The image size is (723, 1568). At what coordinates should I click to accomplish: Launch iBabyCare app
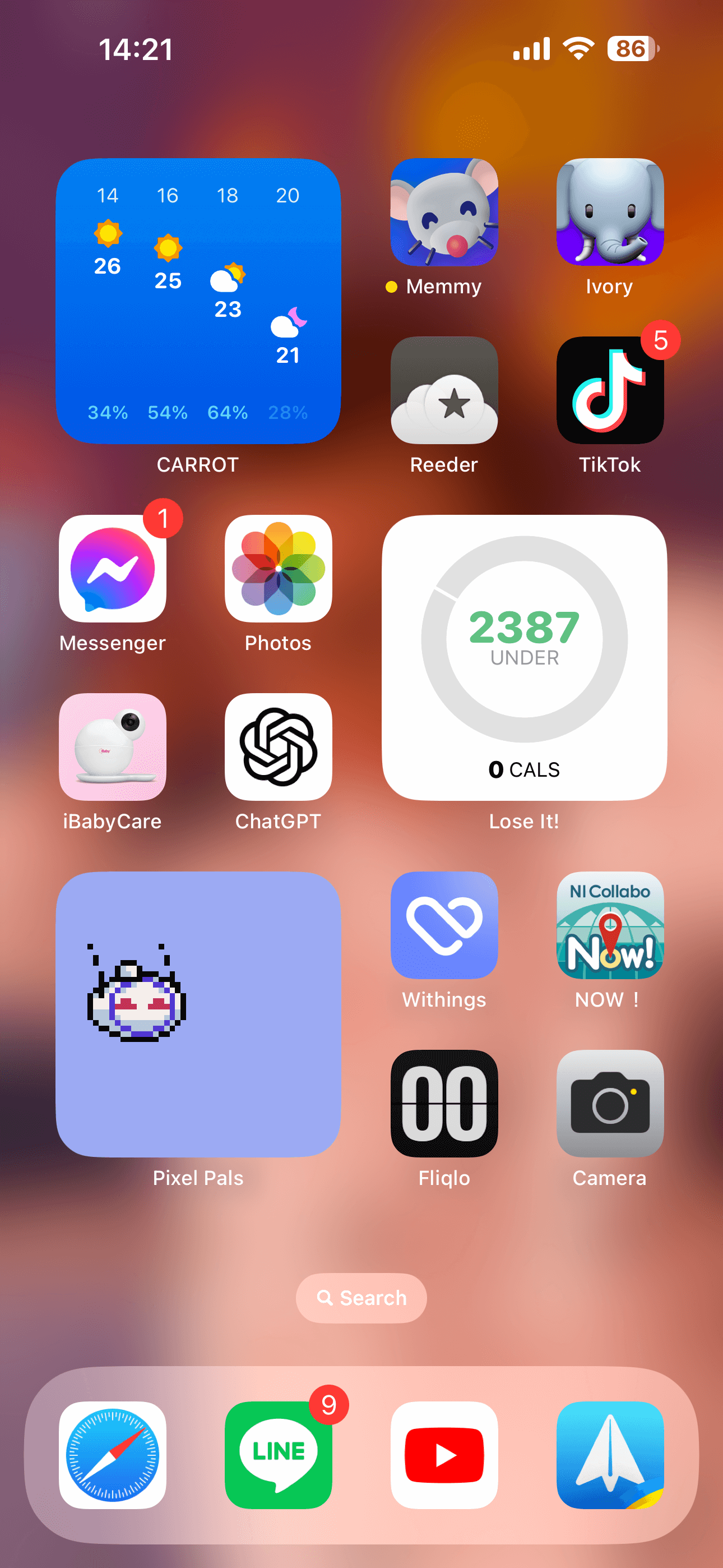point(113,747)
